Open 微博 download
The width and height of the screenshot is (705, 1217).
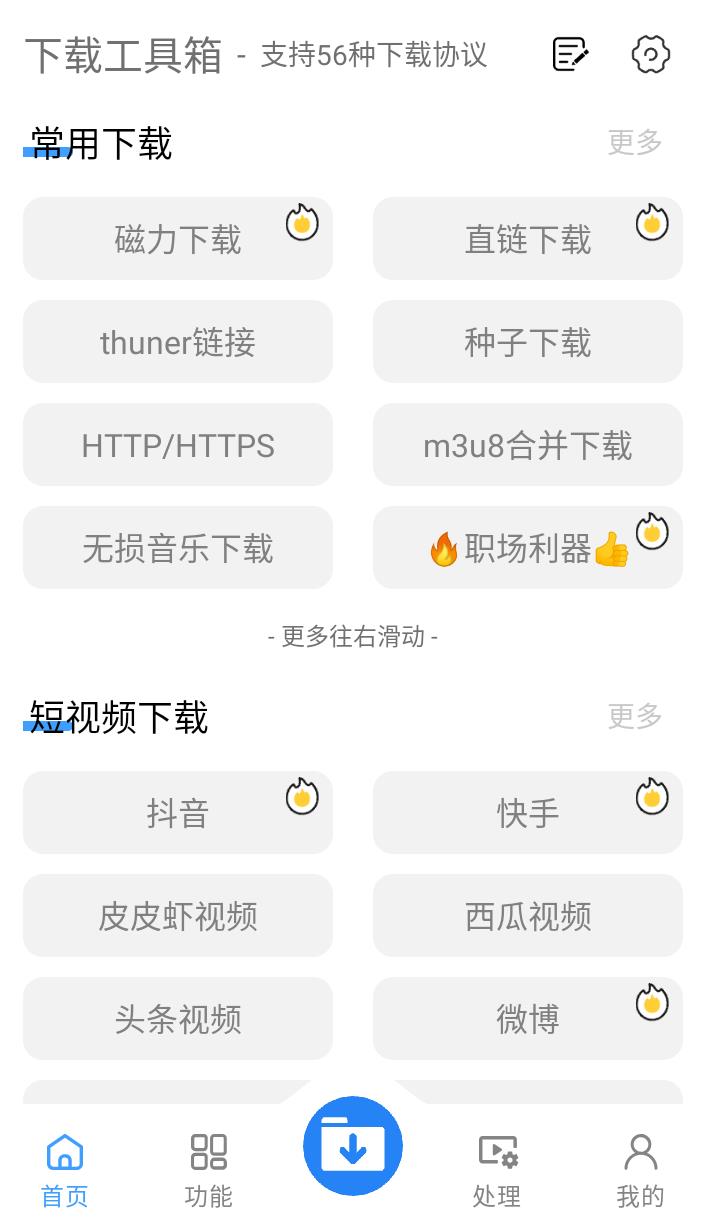click(528, 1019)
